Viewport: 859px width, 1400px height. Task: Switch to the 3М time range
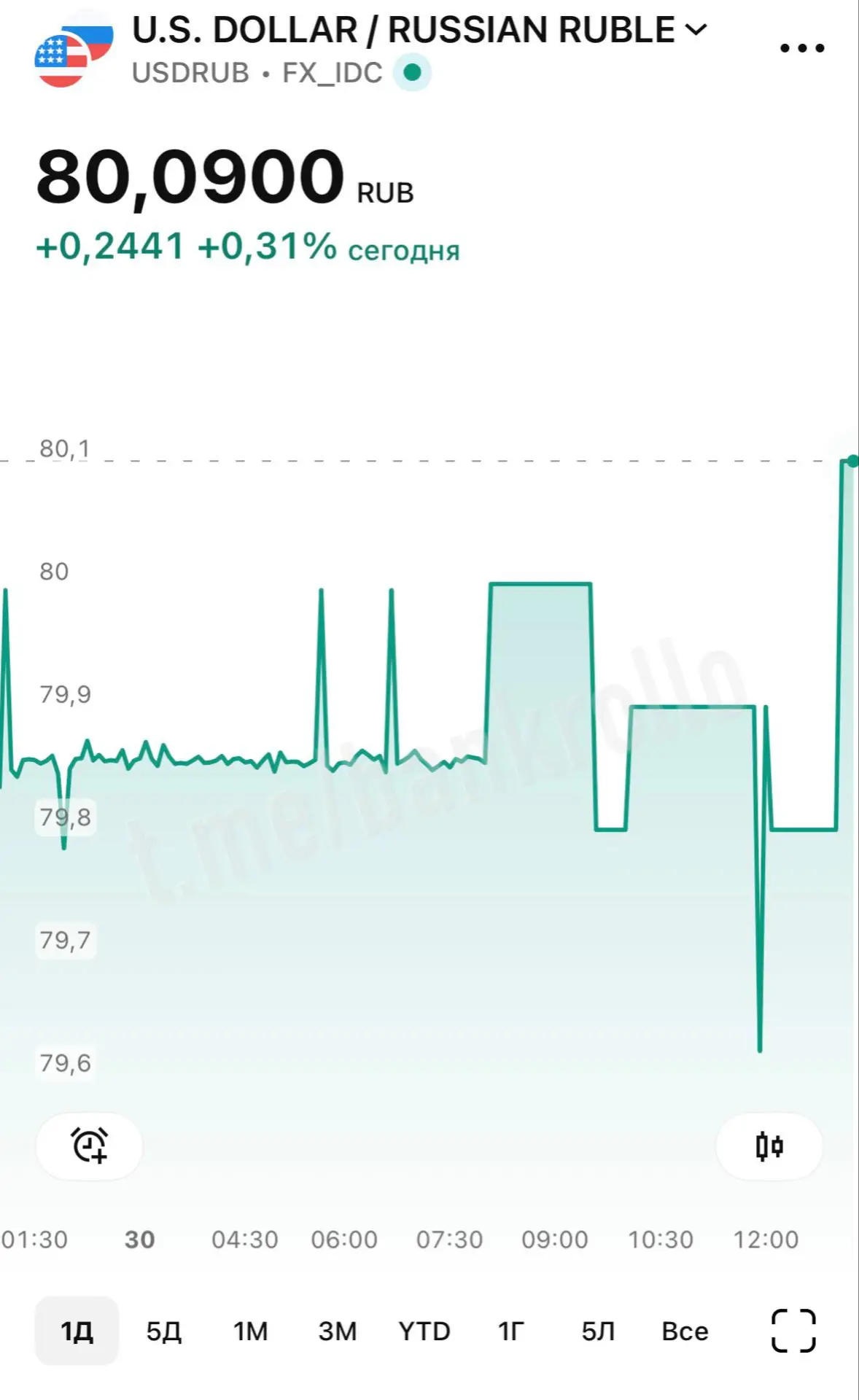pyautogui.click(x=337, y=1331)
